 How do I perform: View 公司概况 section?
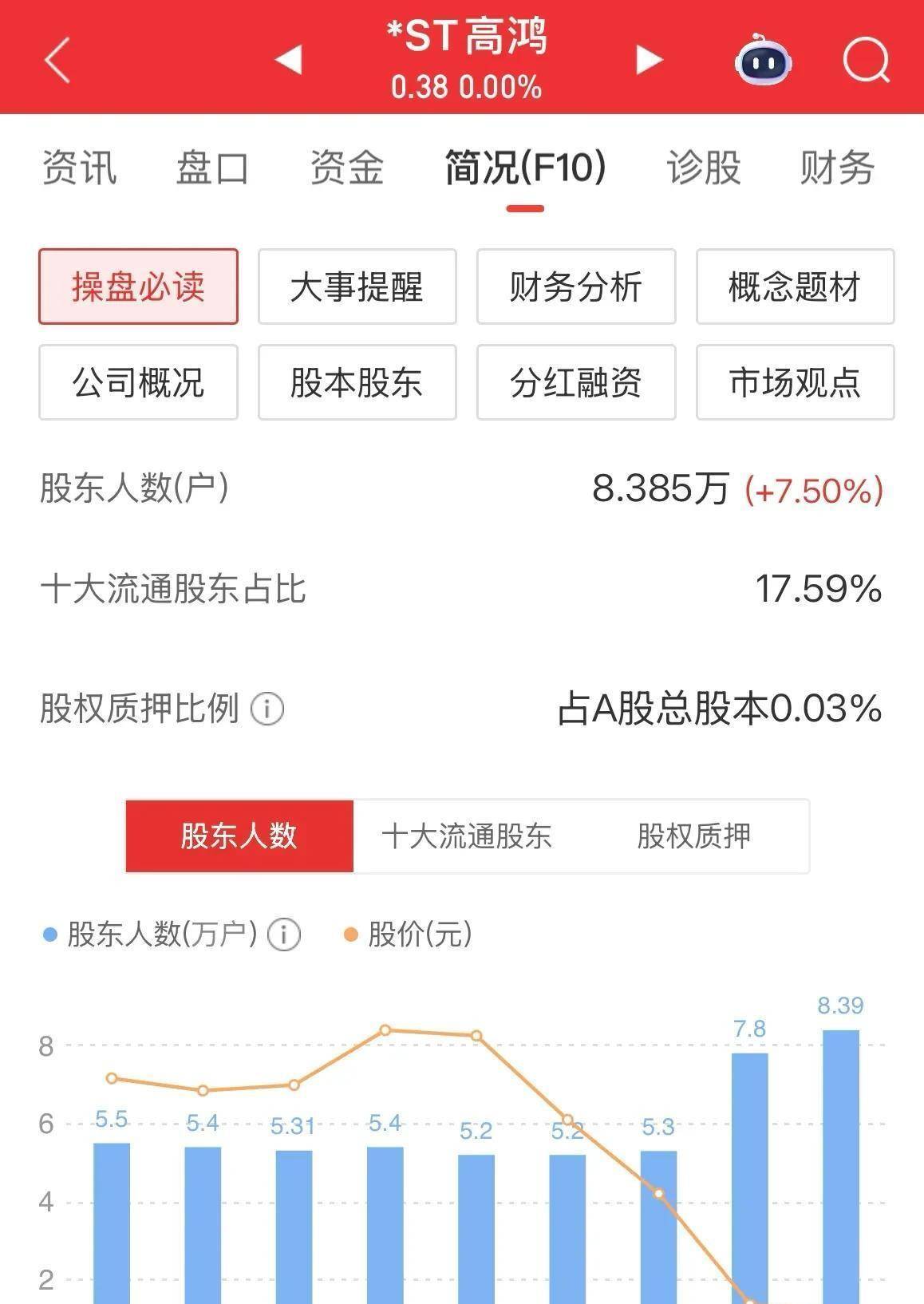138,382
